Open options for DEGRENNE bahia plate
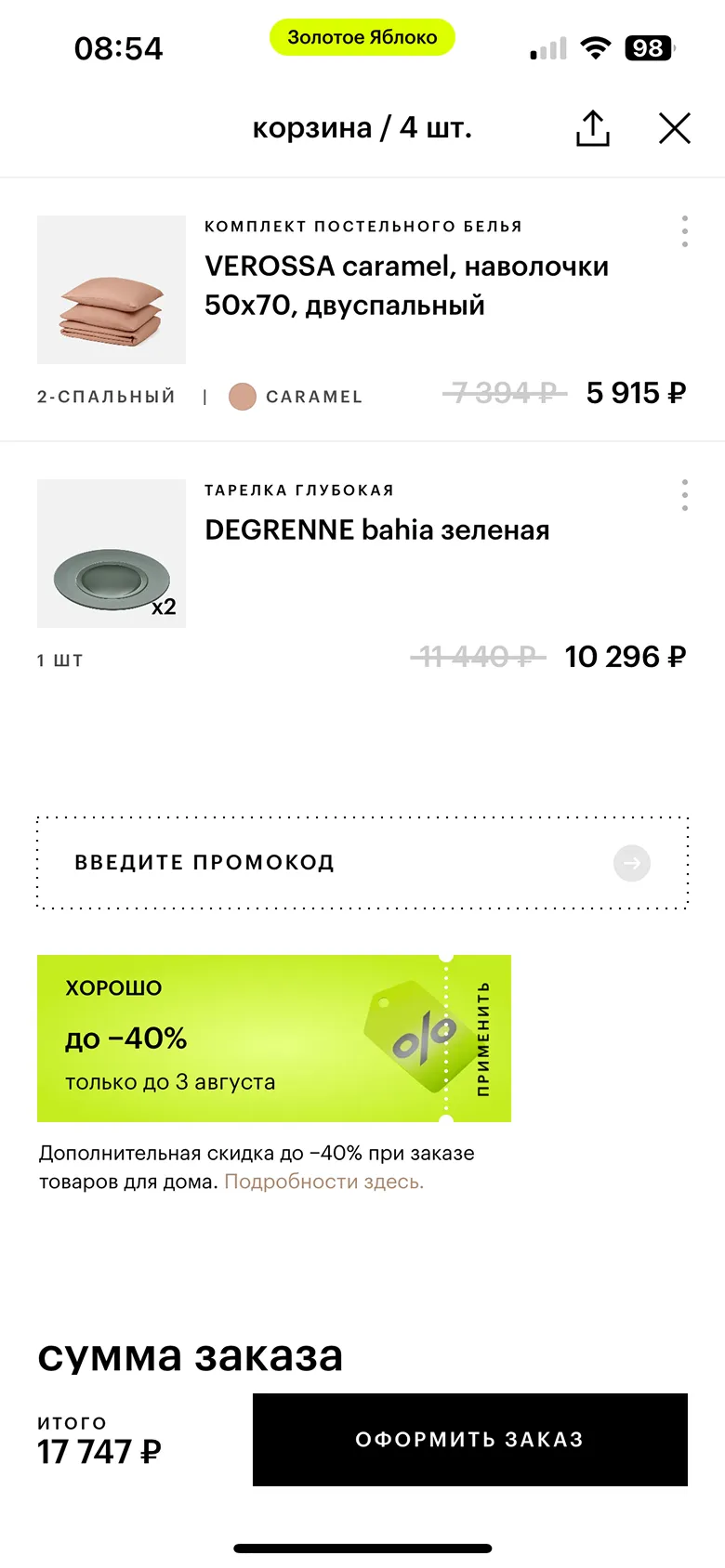Viewport: 725px width, 1568px height. point(685,495)
